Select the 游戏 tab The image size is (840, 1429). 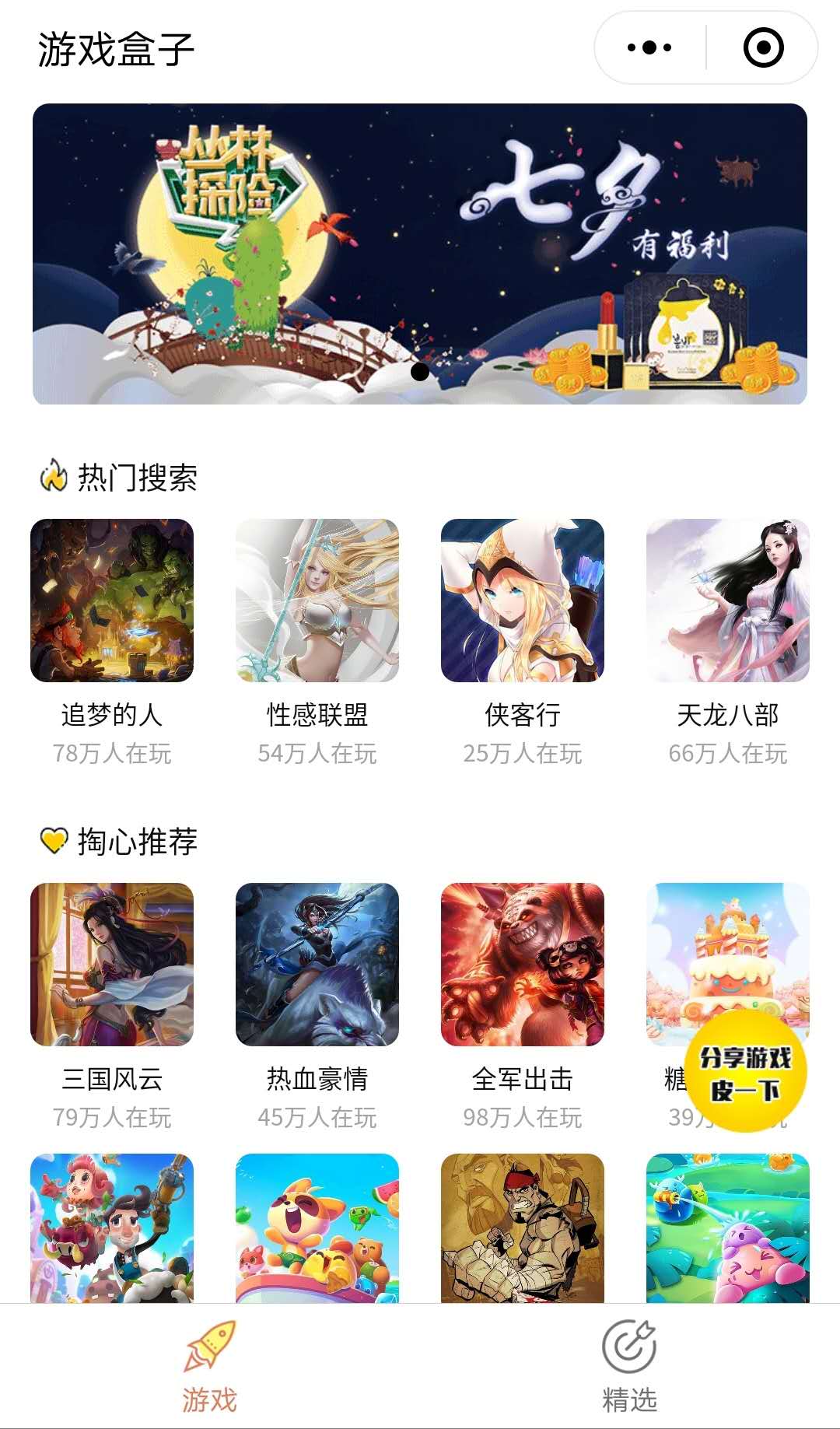[209, 1366]
